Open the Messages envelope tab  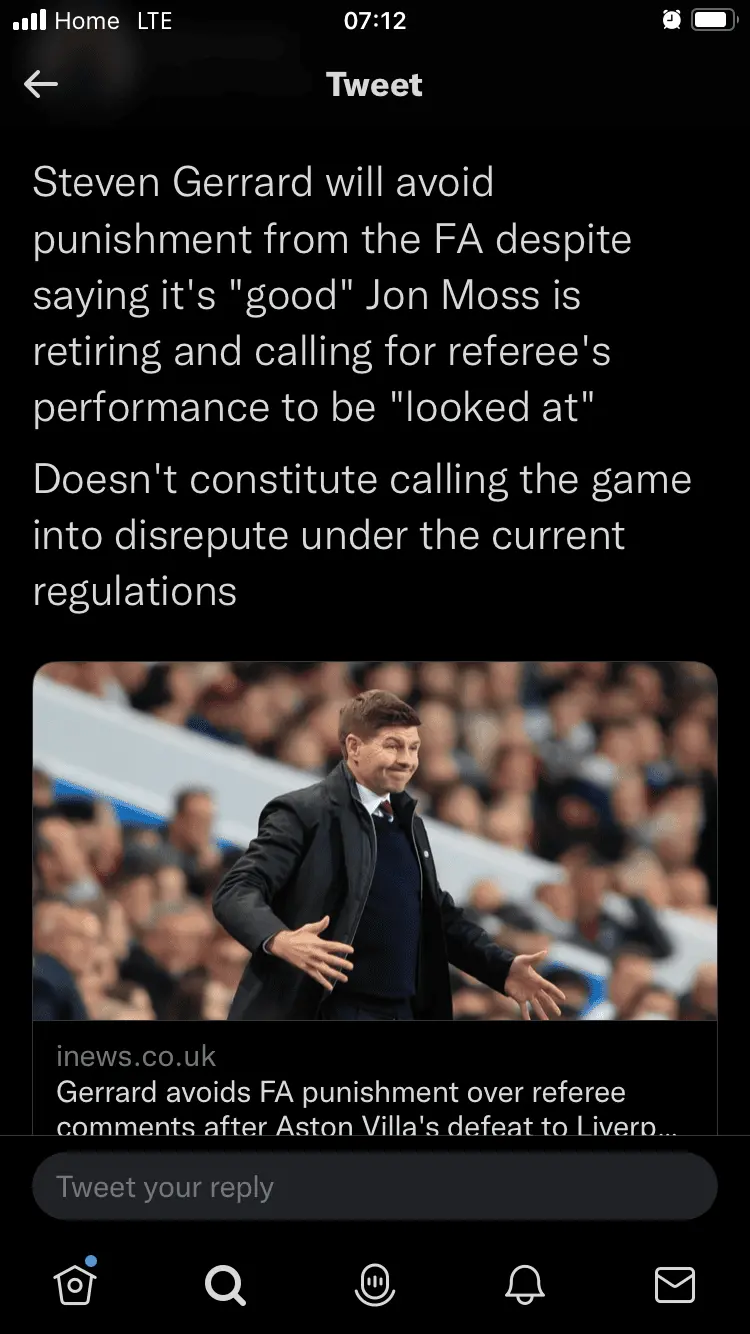tap(674, 1284)
